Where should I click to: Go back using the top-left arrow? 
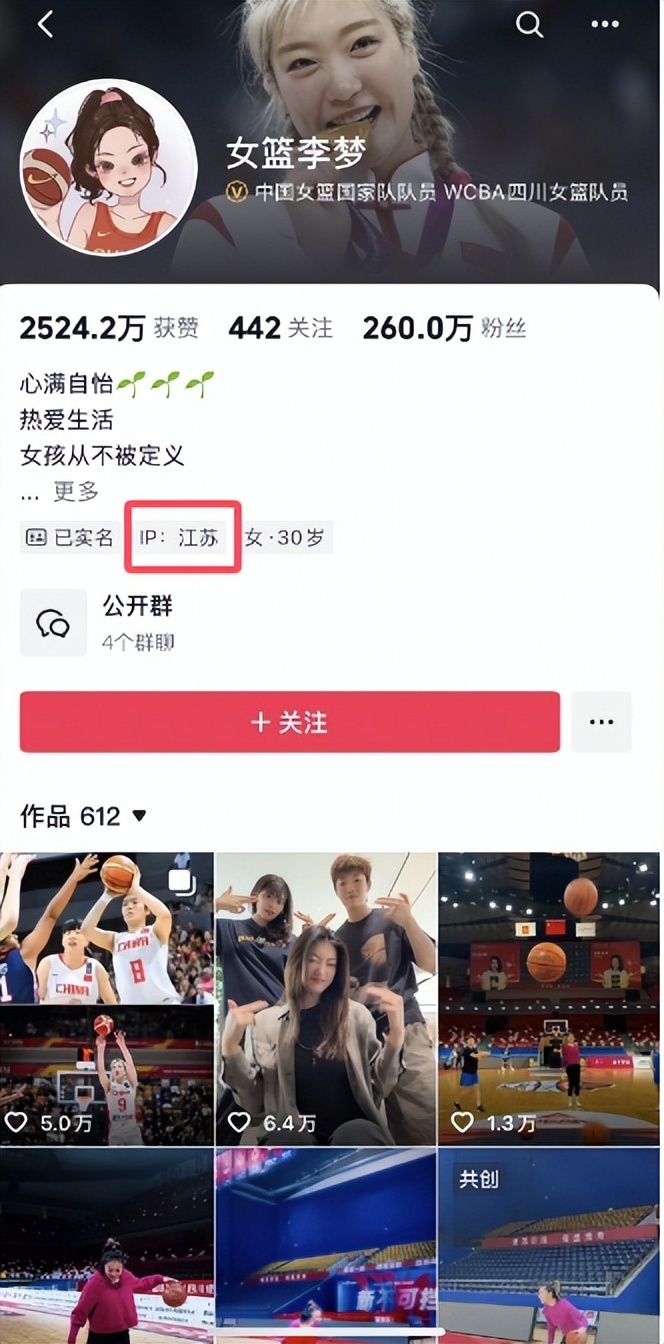pos(45,25)
